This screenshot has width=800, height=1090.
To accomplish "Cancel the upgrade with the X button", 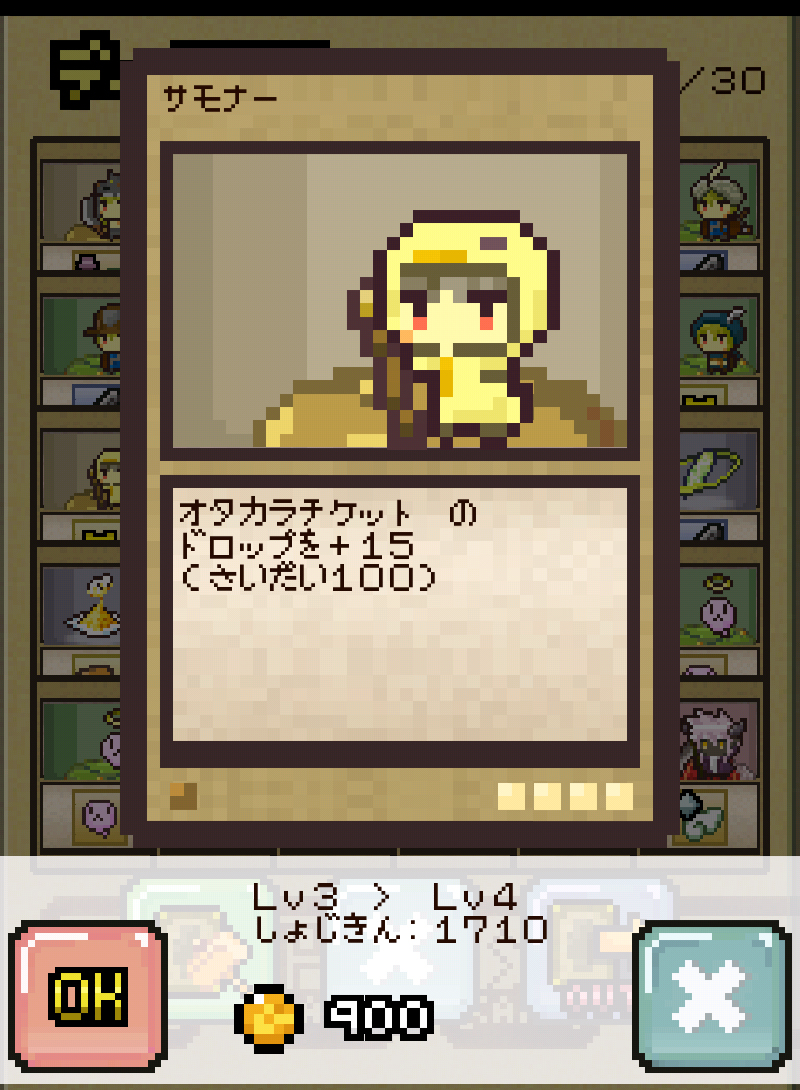I will coord(712,996).
